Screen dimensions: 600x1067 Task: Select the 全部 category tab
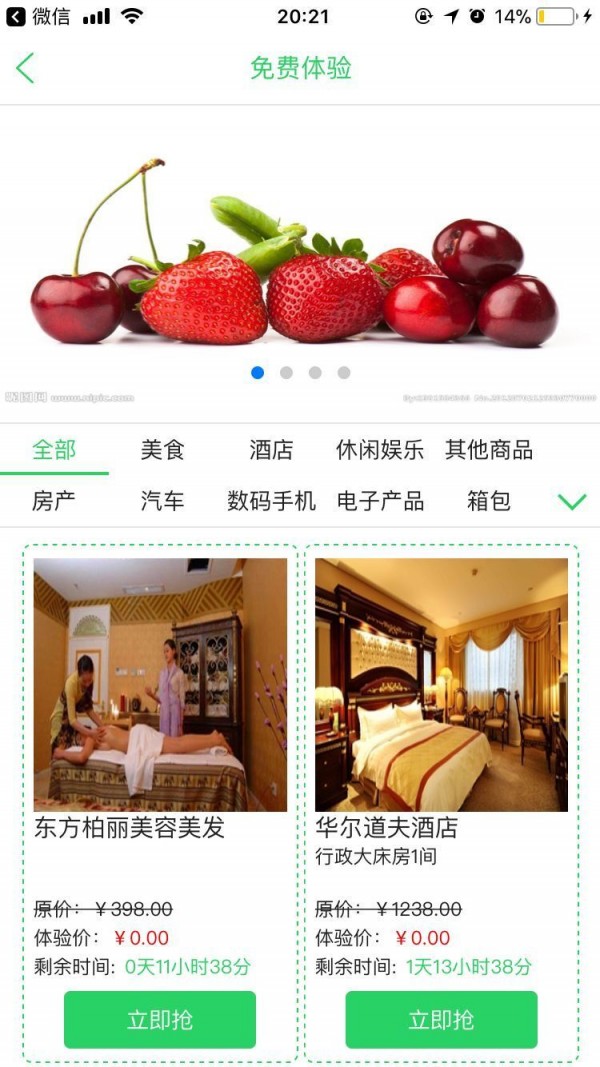pyautogui.click(x=54, y=450)
